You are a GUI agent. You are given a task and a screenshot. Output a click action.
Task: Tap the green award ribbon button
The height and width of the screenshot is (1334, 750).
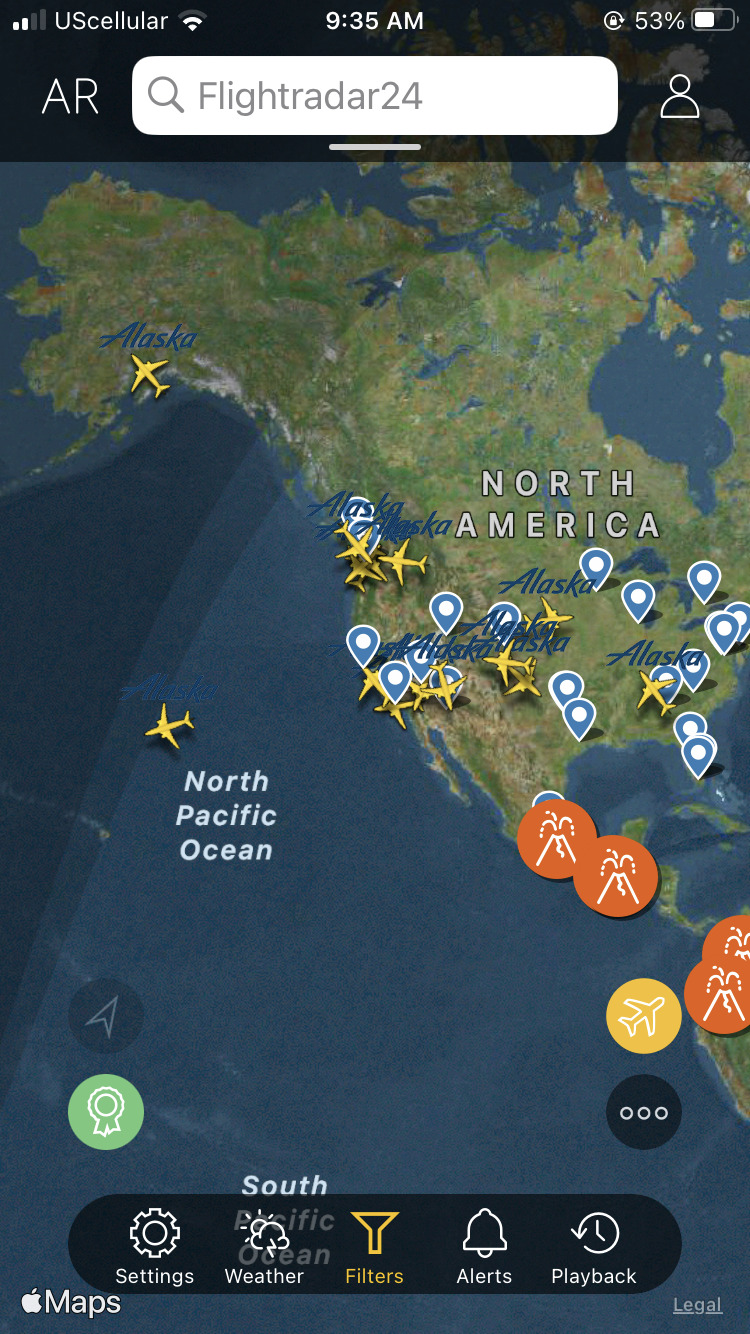point(105,1111)
